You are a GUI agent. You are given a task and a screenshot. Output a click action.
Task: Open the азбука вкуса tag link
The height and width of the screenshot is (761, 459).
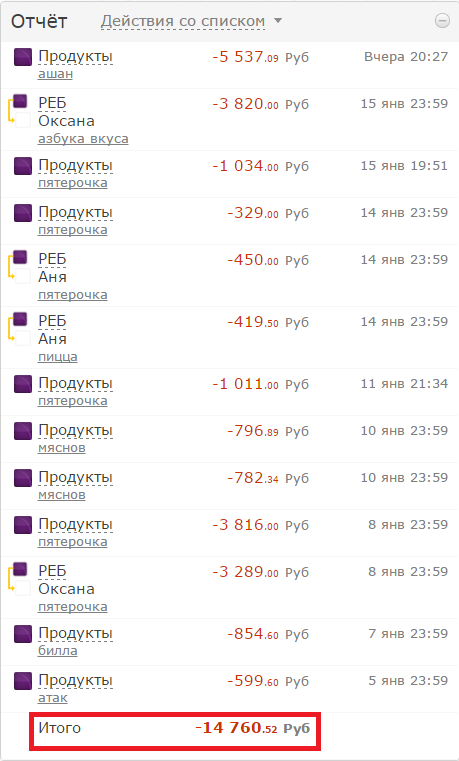[83, 139]
